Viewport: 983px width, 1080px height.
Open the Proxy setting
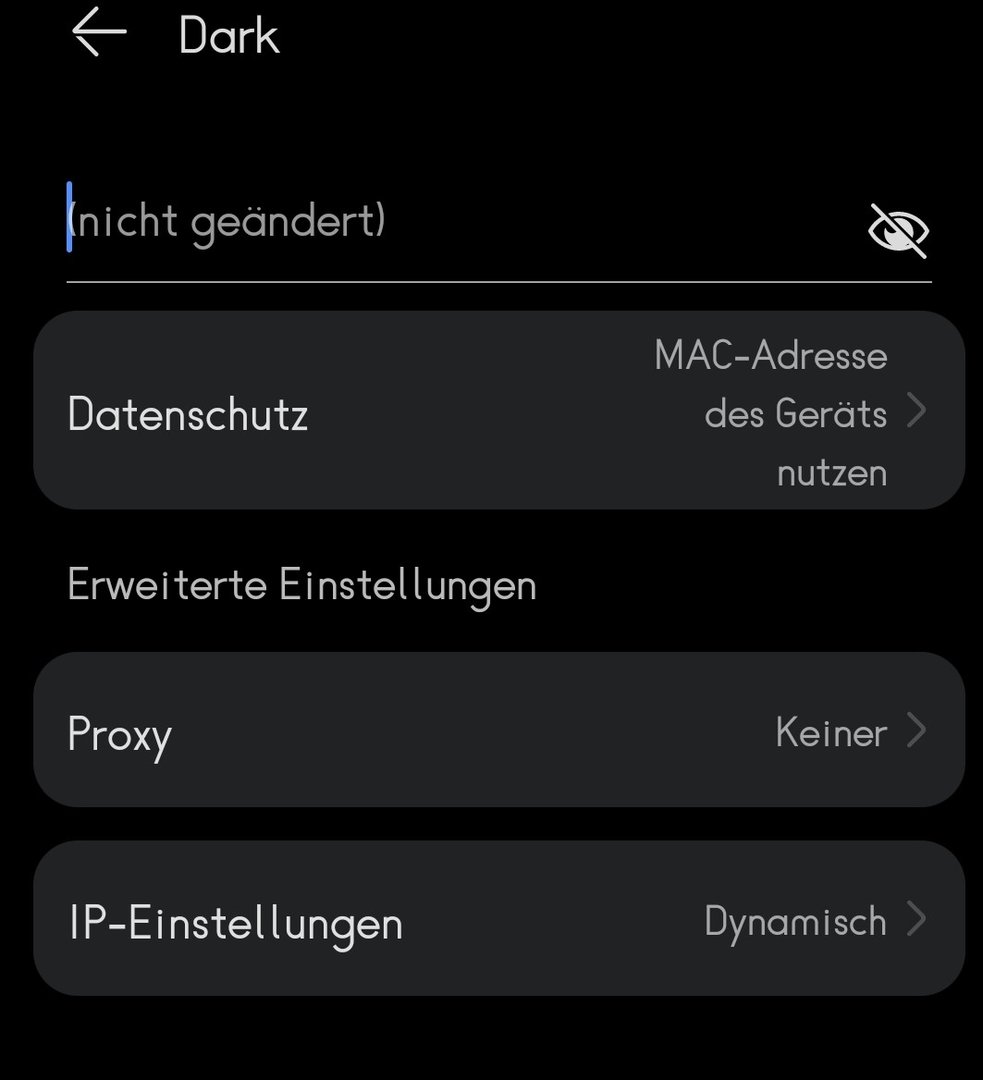pyautogui.click(x=498, y=731)
